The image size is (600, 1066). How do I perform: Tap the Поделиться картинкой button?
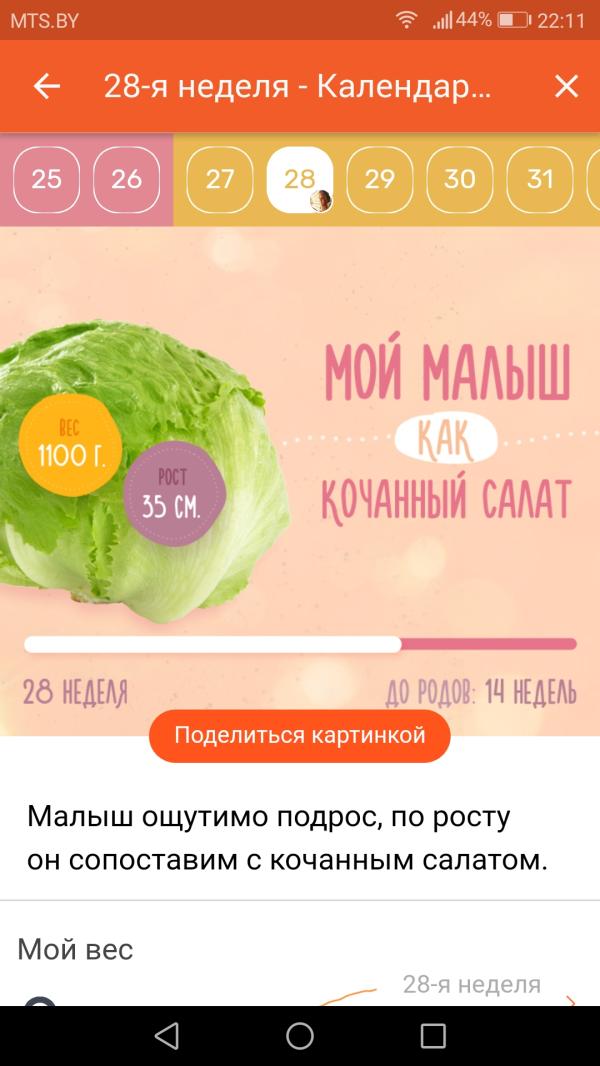coord(300,736)
